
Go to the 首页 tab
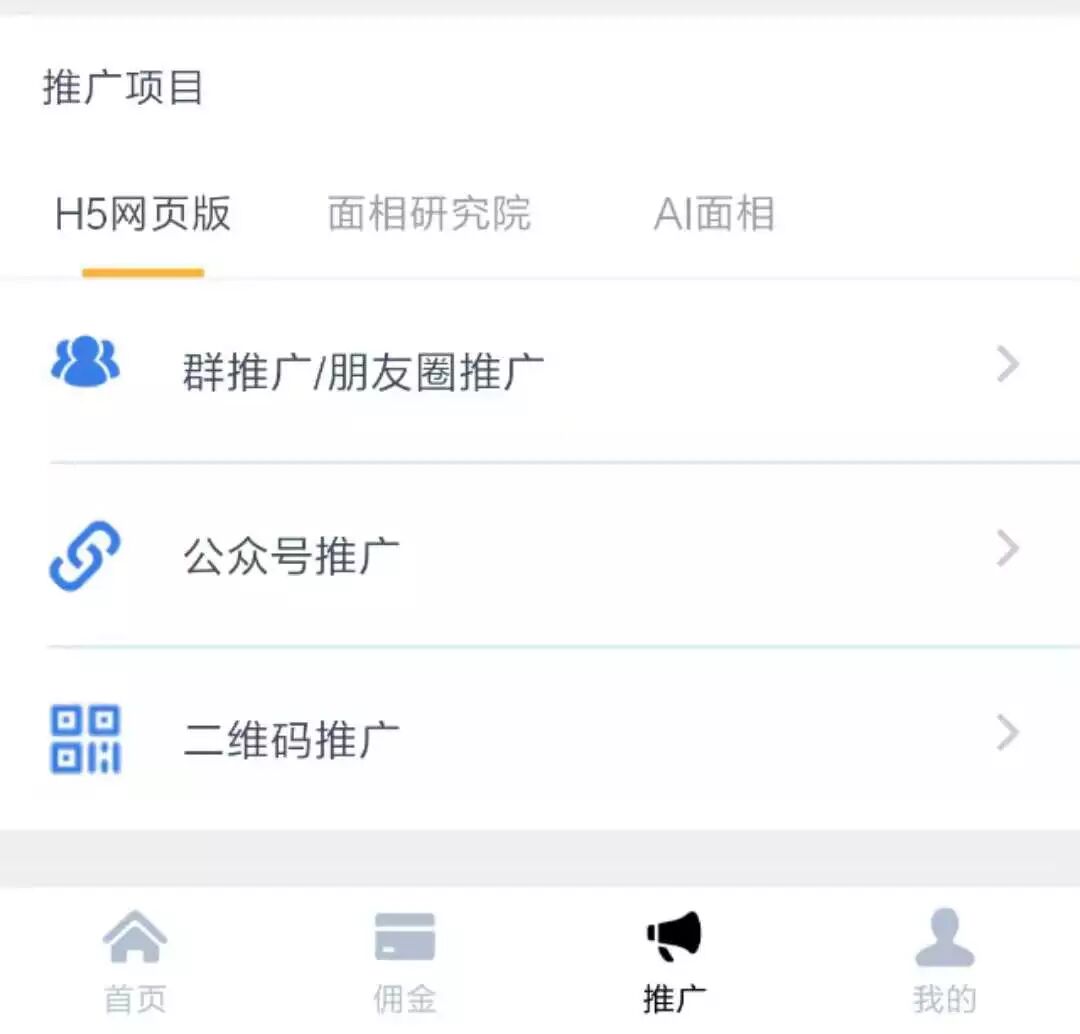[135, 960]
